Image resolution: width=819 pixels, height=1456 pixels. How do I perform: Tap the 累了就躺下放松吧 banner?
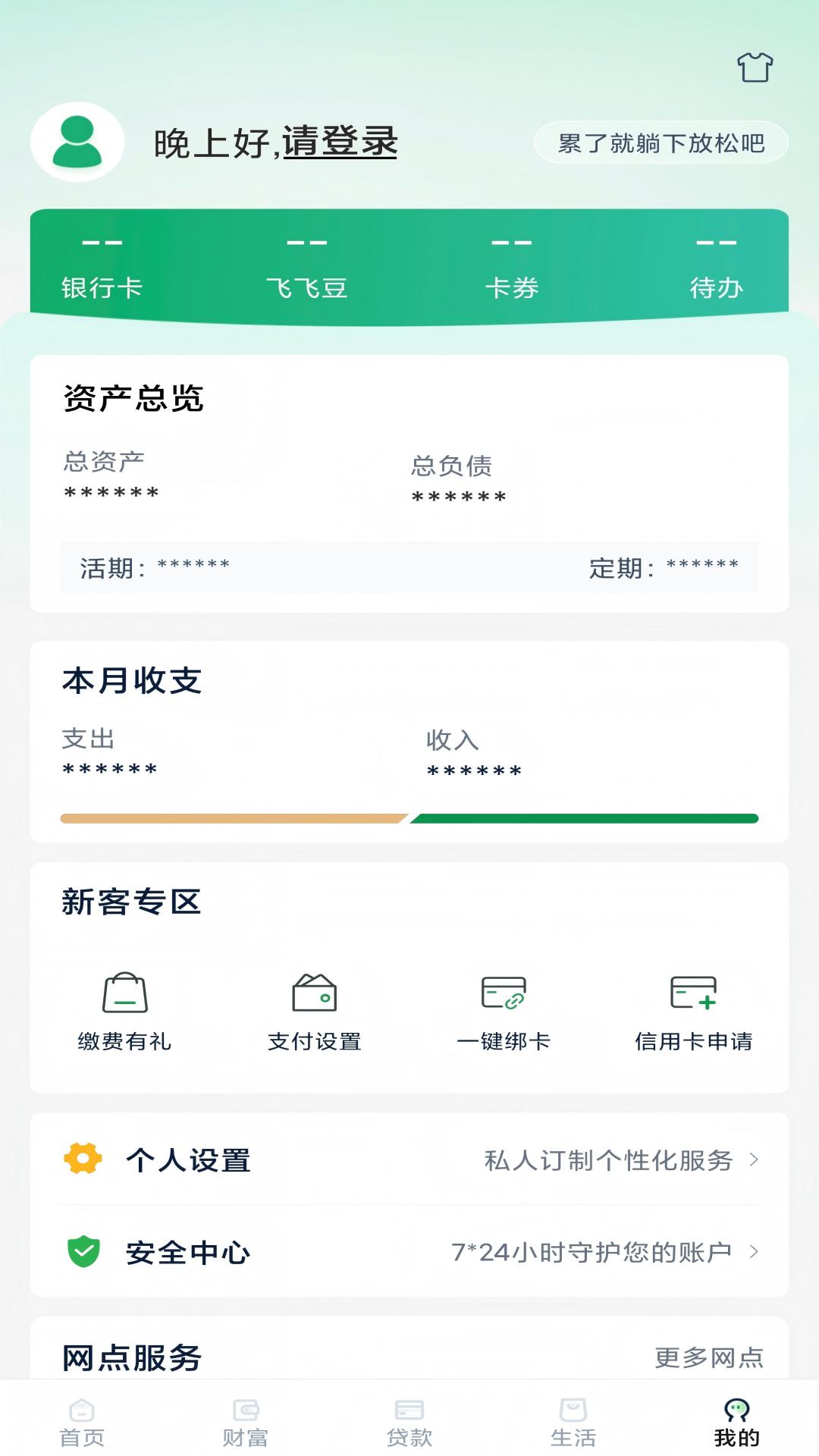(x=661, y=141)
